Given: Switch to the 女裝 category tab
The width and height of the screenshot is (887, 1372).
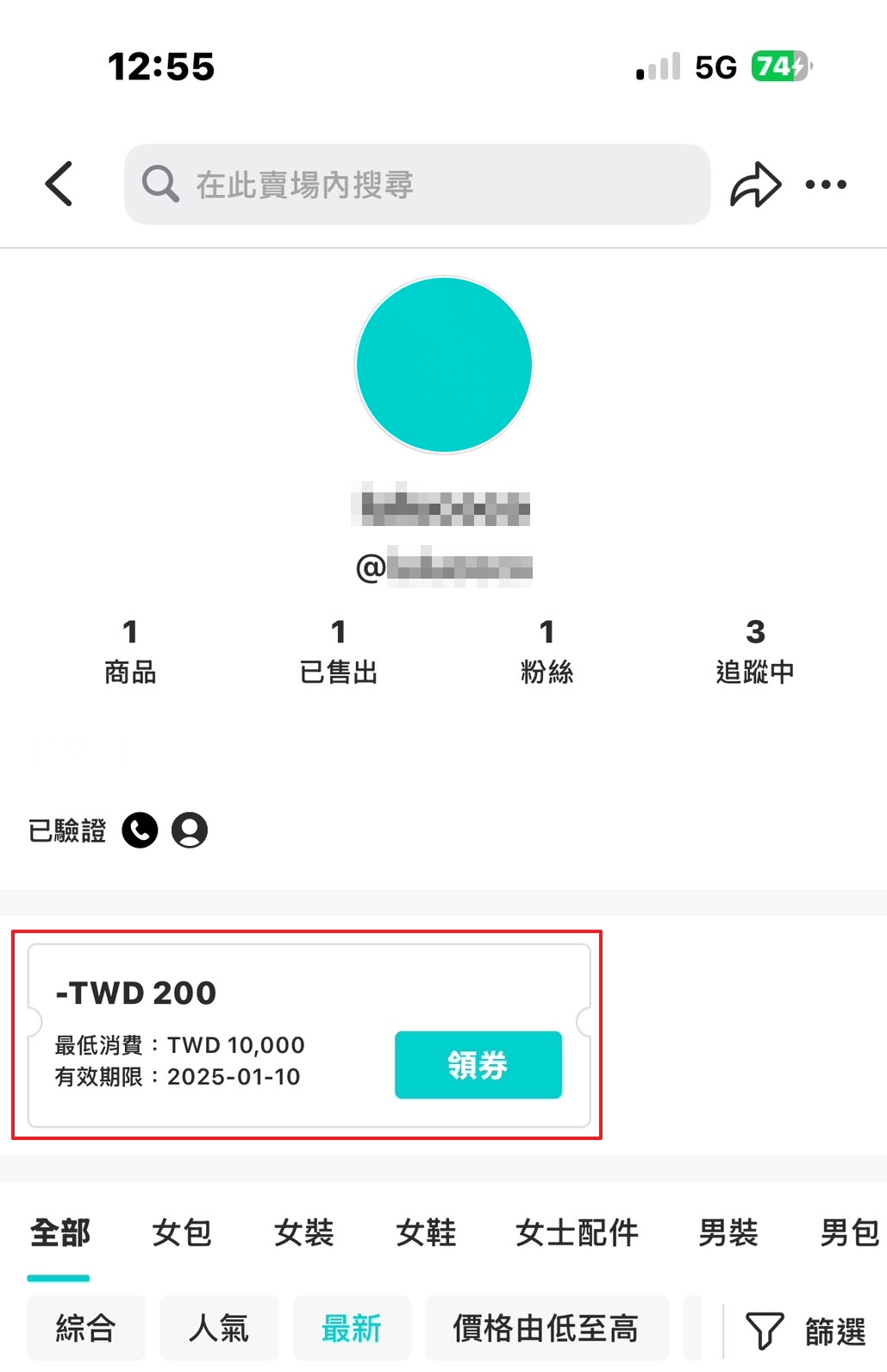Looking at the screenshot, I should tap(303, 1233).
